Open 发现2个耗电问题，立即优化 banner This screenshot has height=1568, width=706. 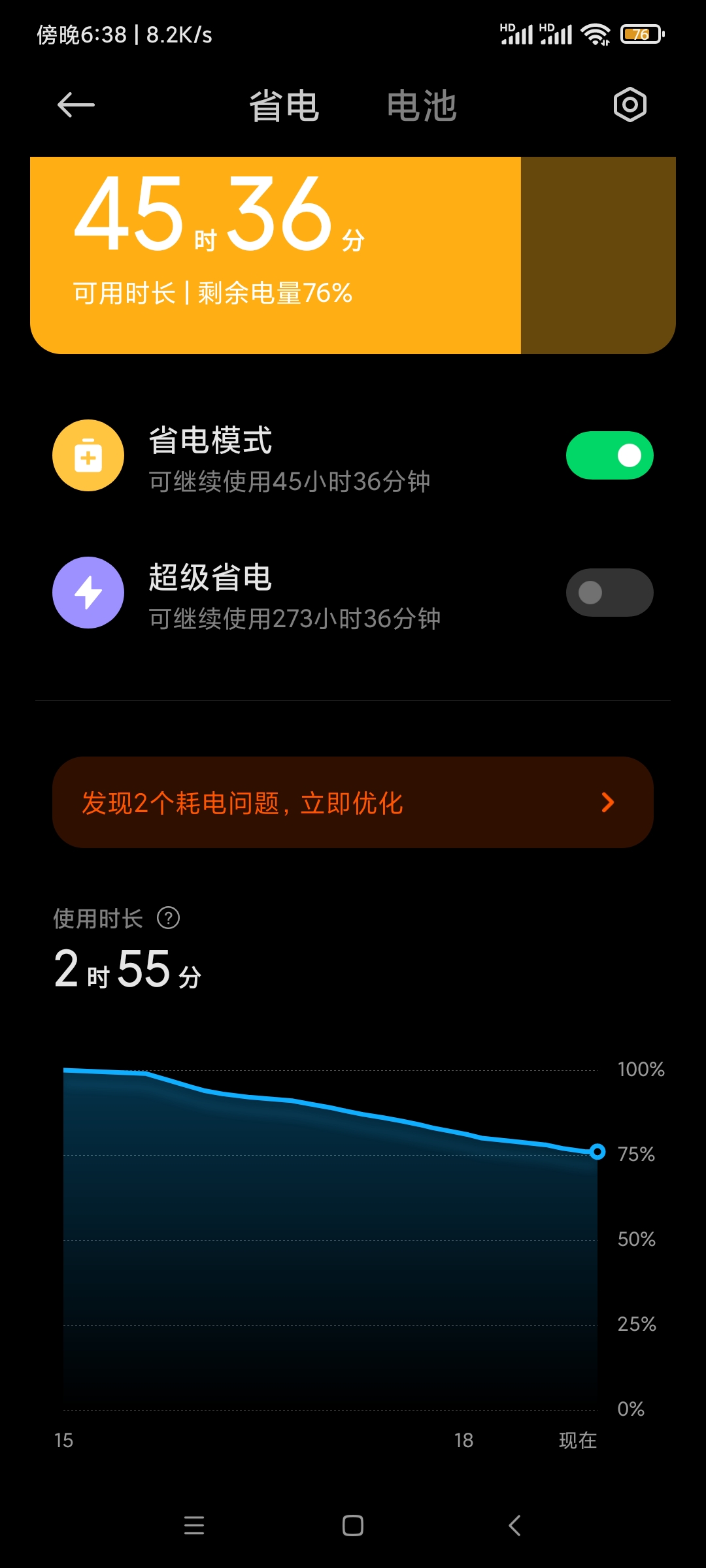point(353,802)
